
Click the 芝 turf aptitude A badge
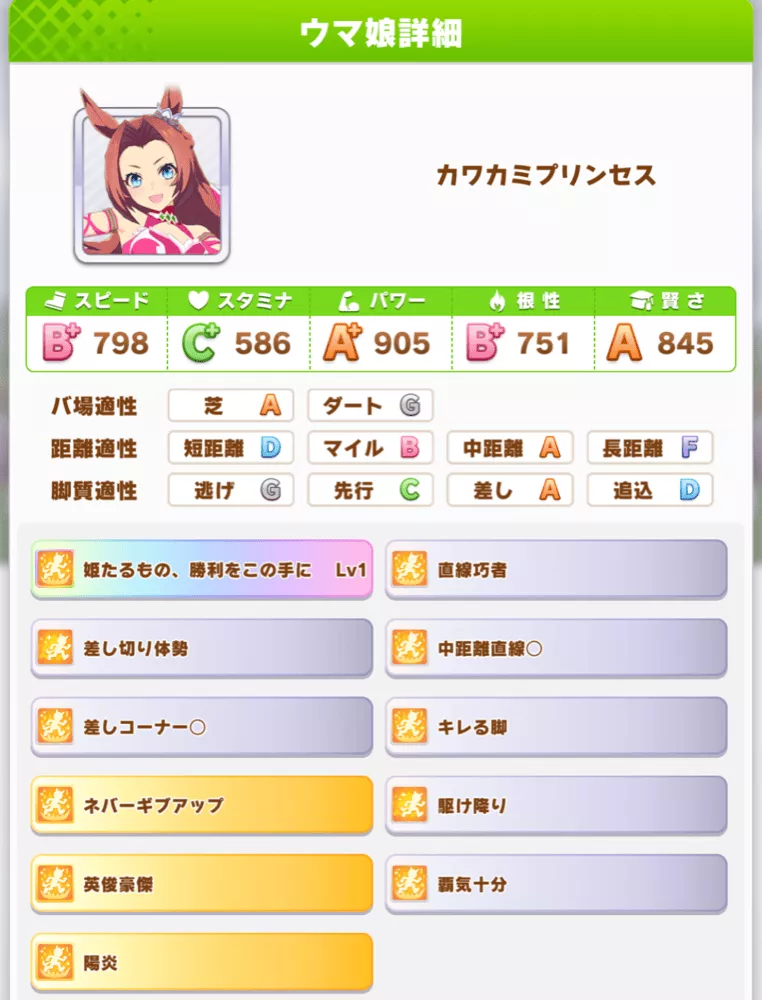[230, 406]
